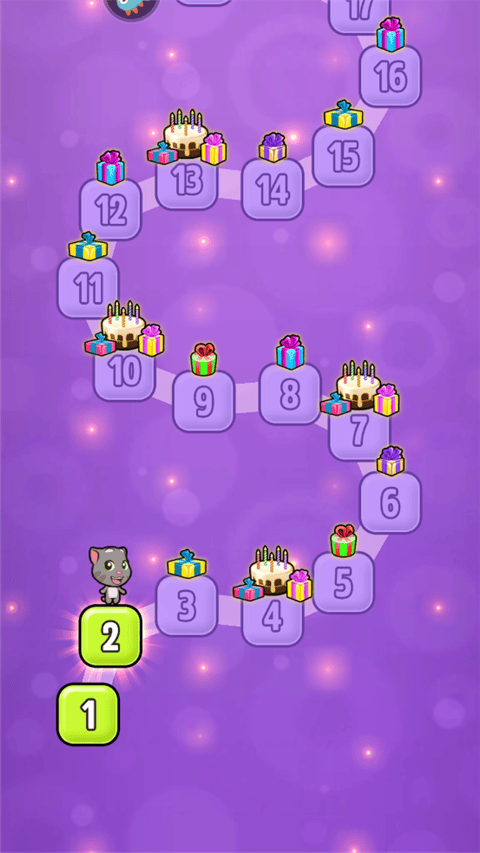Tap the level 16 tile
This screenshot has height=853, width=480.
390,76
